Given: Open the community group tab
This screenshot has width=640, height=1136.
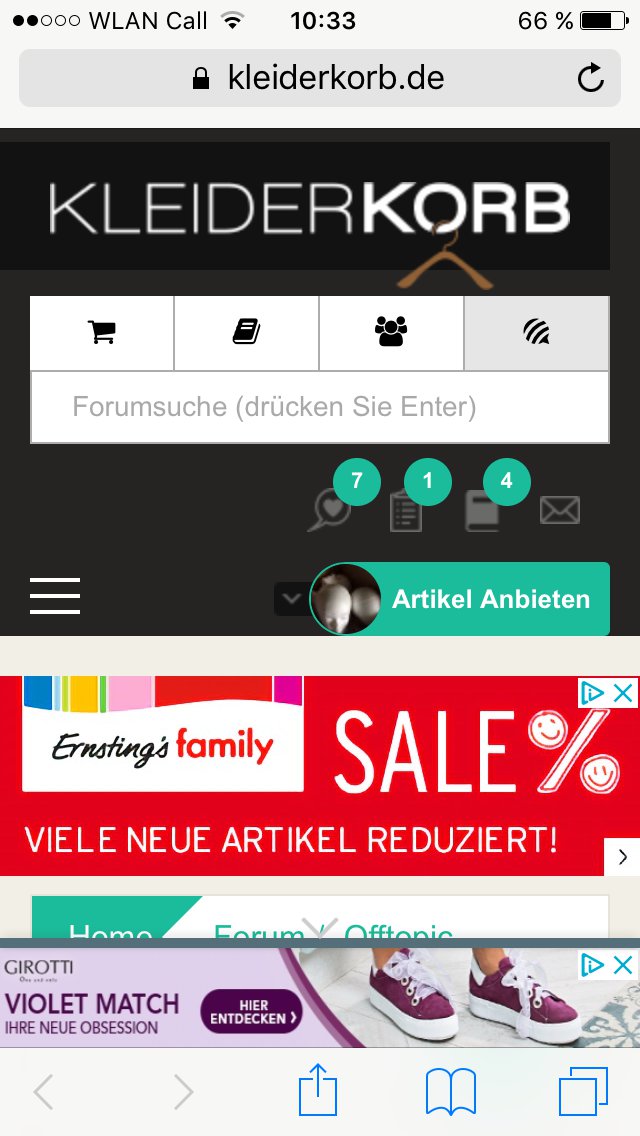Looking at the screenshot, I should point(391,332).
